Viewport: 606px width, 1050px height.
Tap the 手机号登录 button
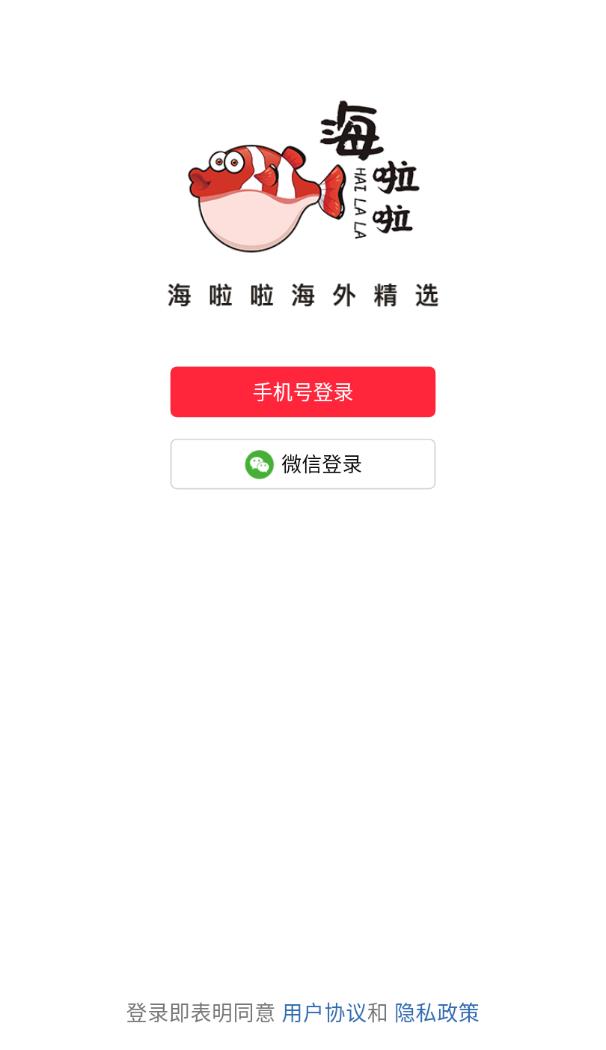[302, 392]
